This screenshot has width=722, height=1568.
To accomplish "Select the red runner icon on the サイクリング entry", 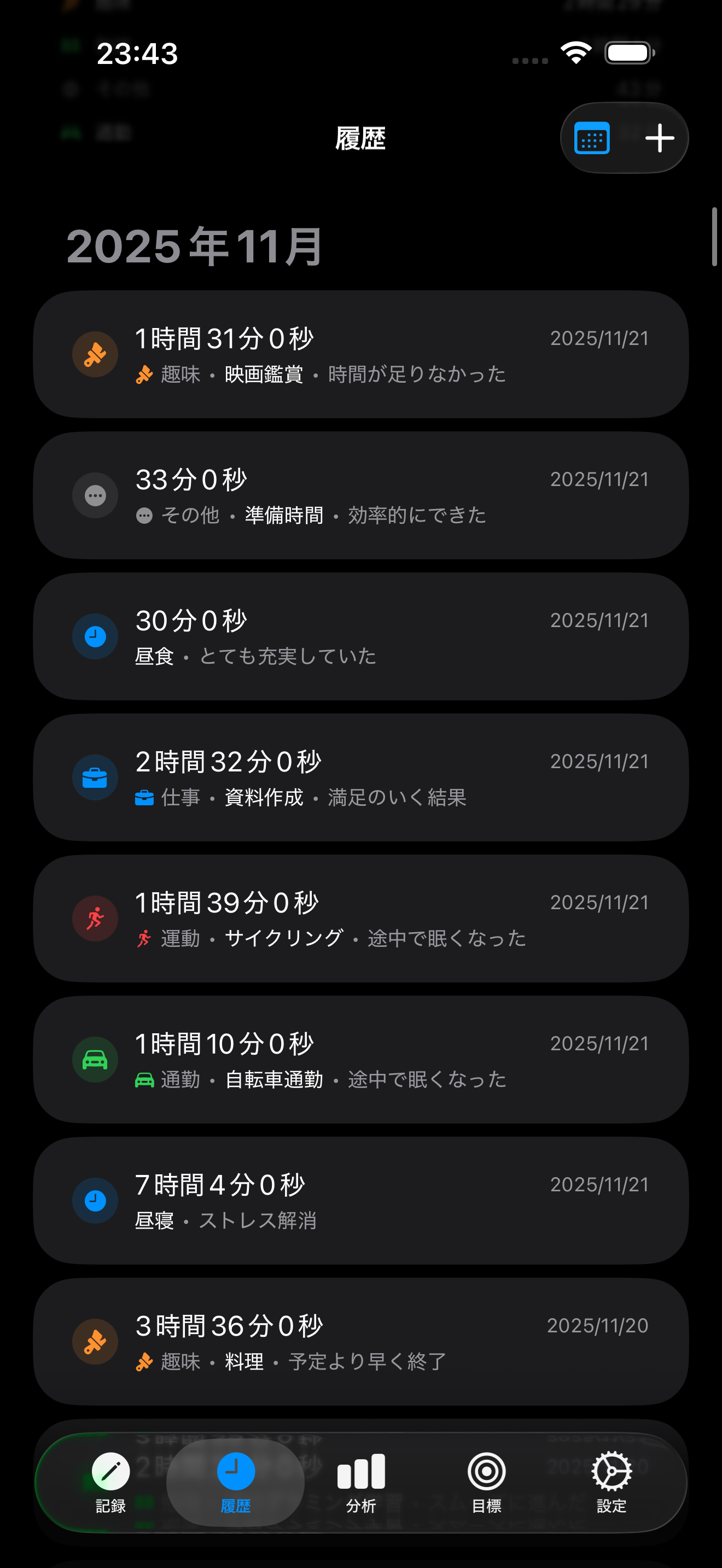I will (95, 918).
